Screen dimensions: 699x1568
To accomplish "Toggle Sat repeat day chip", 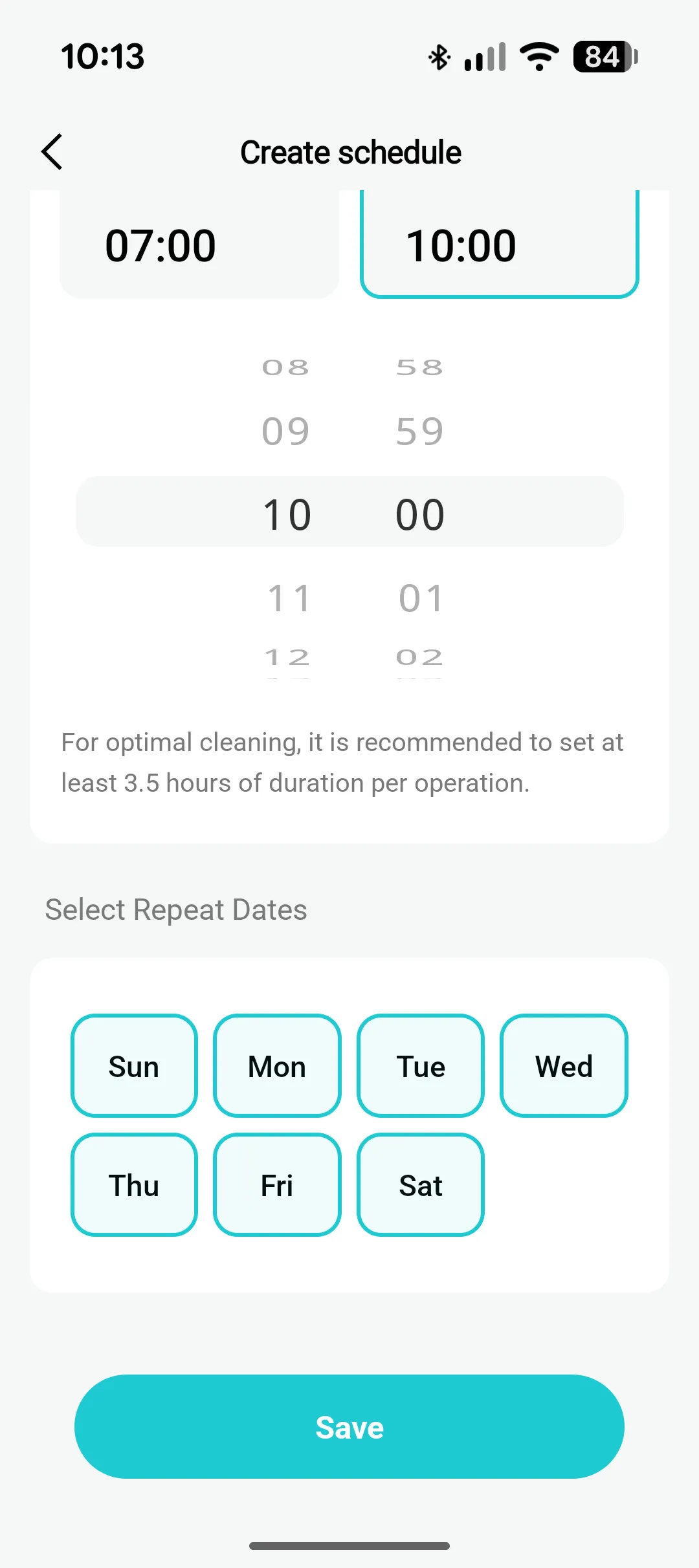I will click(x=421, y=1184).
